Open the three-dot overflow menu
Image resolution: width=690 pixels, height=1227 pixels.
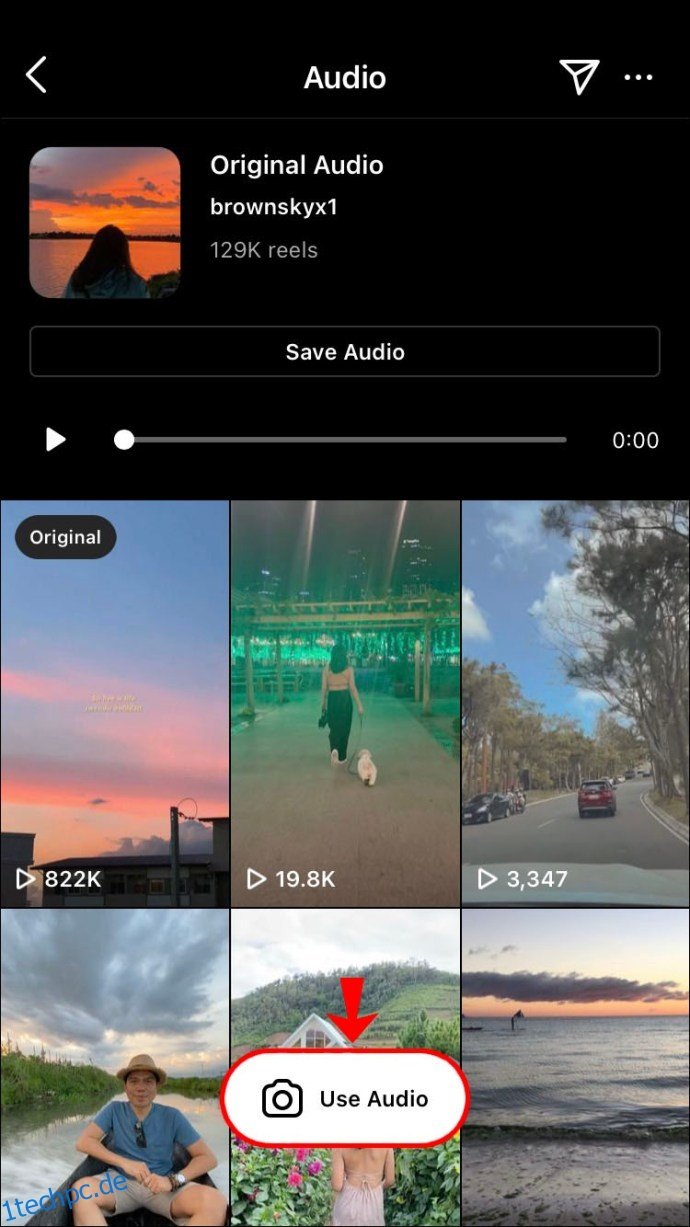coord(638,77)
